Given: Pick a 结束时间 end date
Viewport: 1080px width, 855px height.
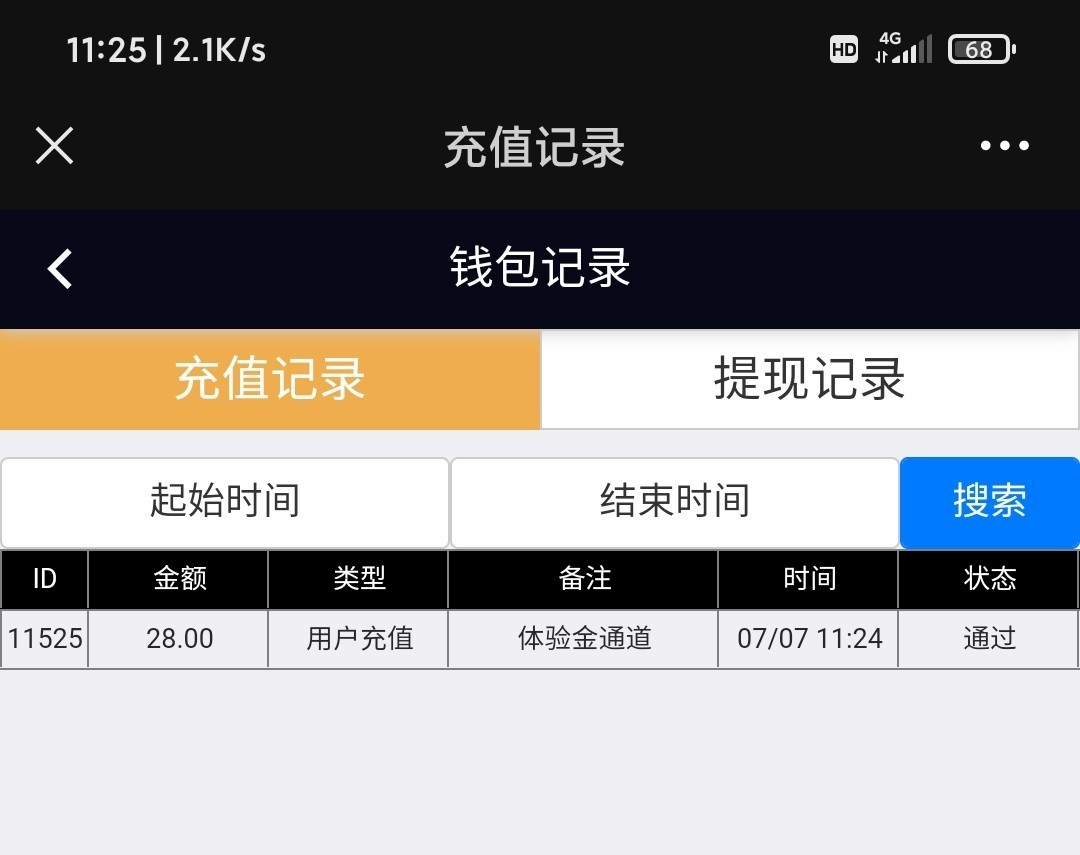Looking at the screenshot, I should pyautogui.click(x=675, y=502).
